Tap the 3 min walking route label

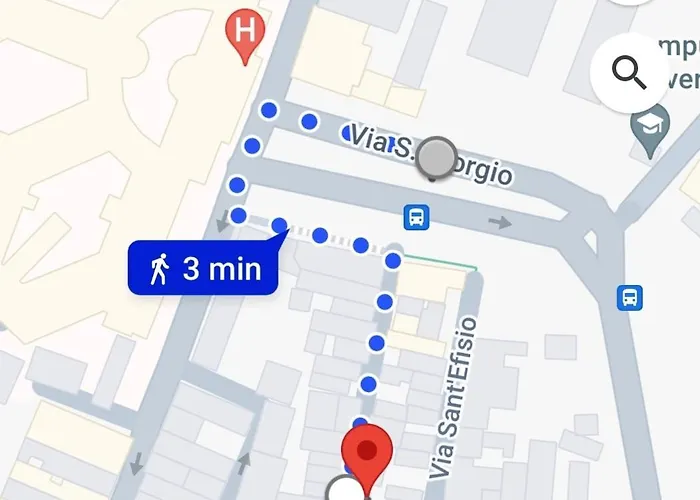click(202, 268)
